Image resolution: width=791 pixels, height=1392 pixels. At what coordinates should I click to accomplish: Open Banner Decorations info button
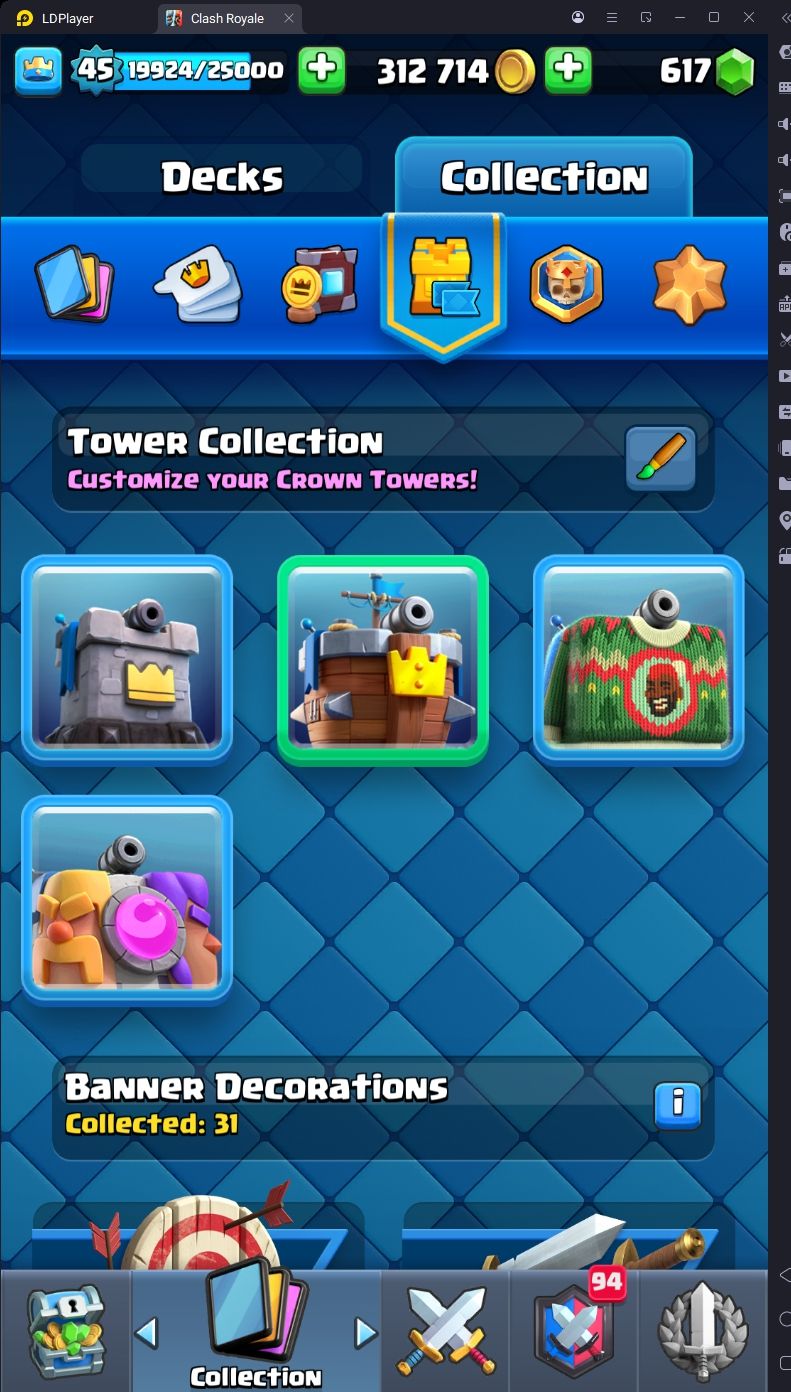pyautogui.click(x=677, y=1104)
